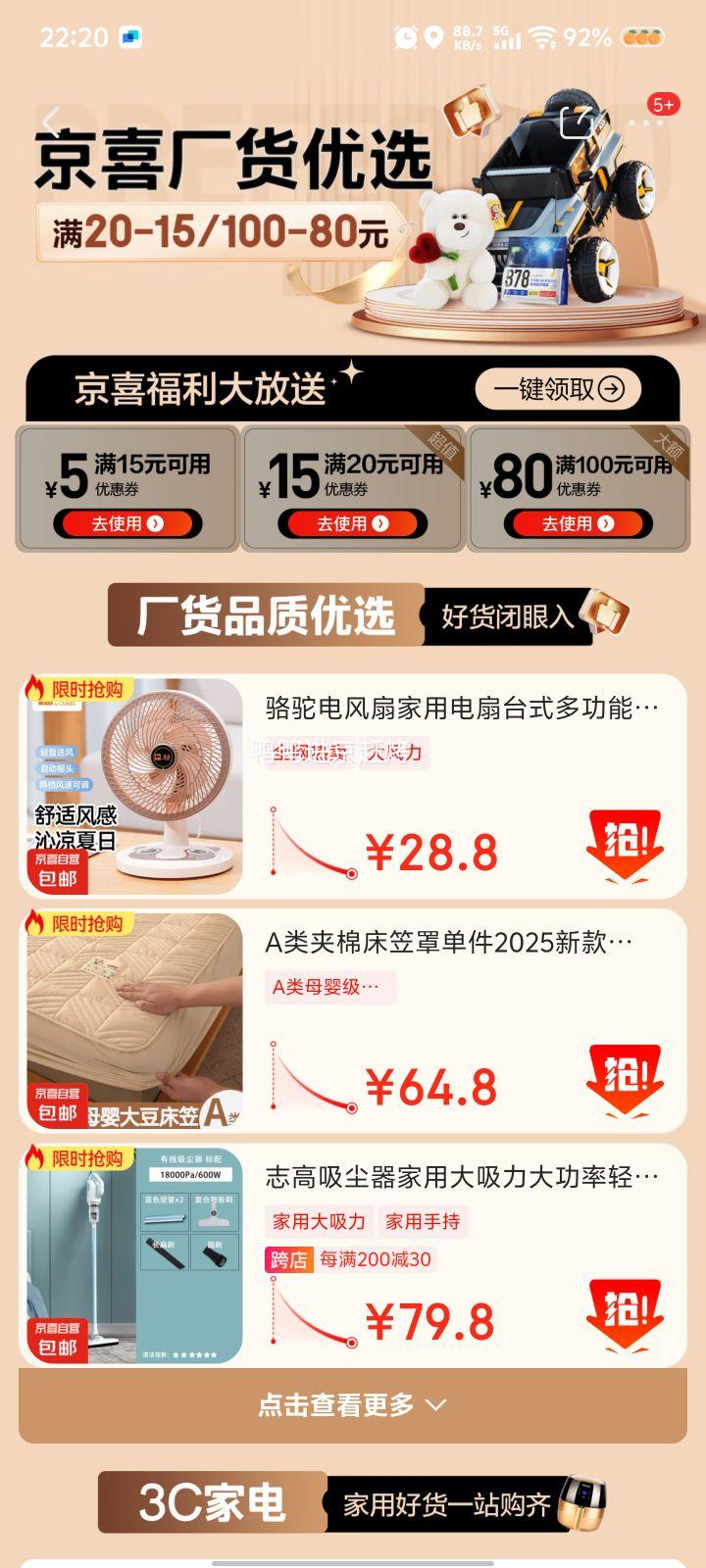Viewport: 706px width, 1568px height.
Task: Share this page via the share icon
Action: [578, 122]
